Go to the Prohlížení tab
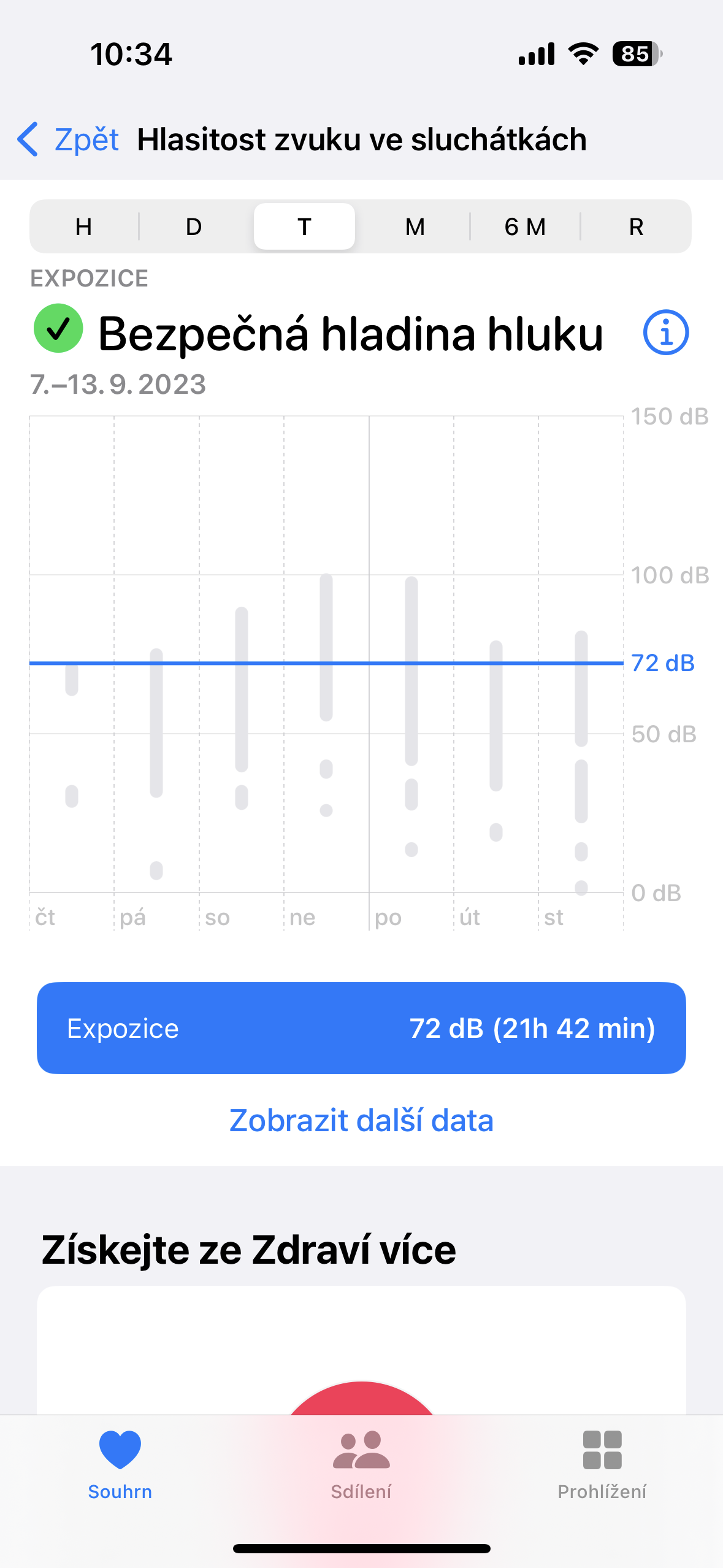 pyautogui.click(x=602, y=1464)
